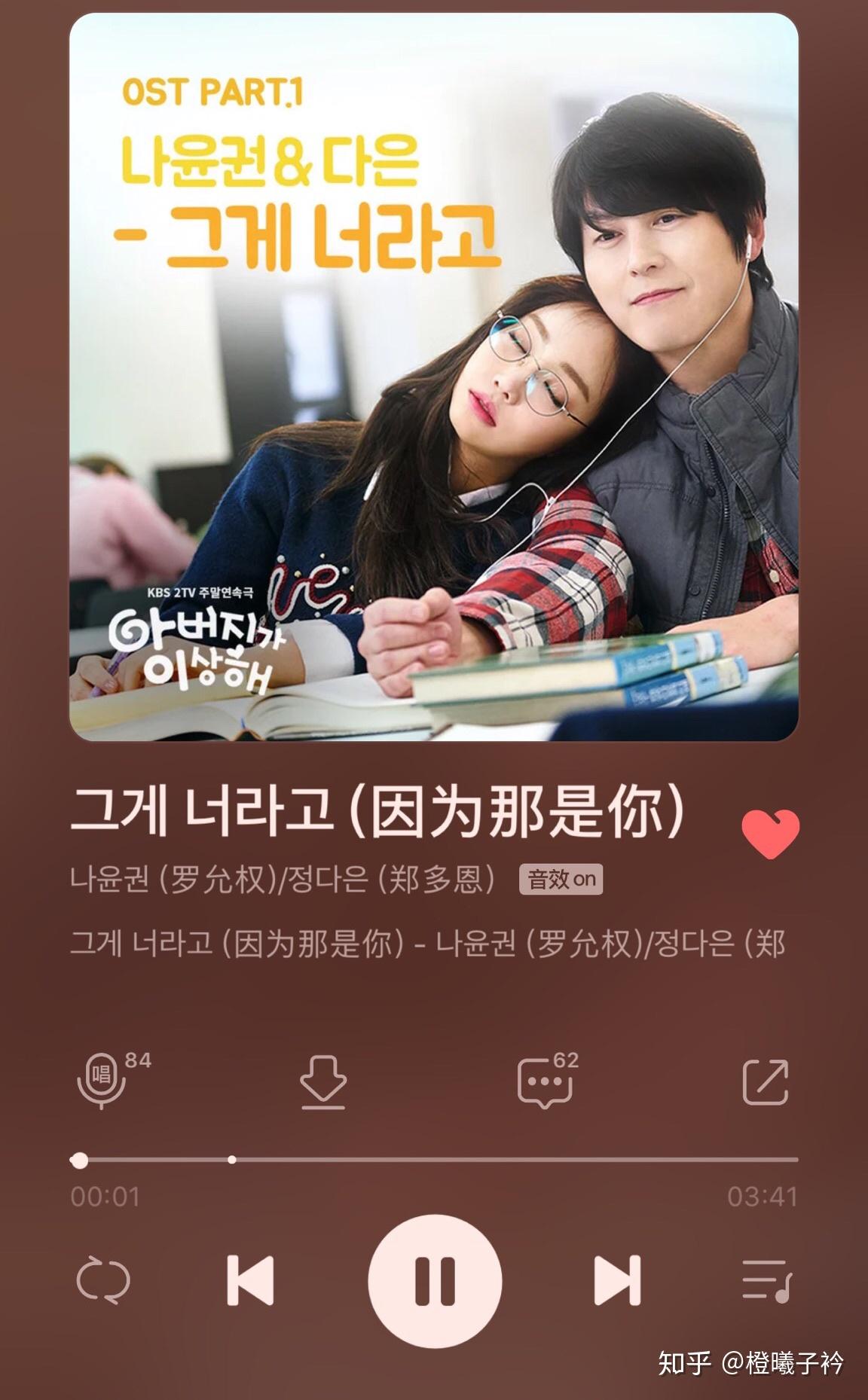
Task: Tap the album cover artwork
Action: point(434,377)
